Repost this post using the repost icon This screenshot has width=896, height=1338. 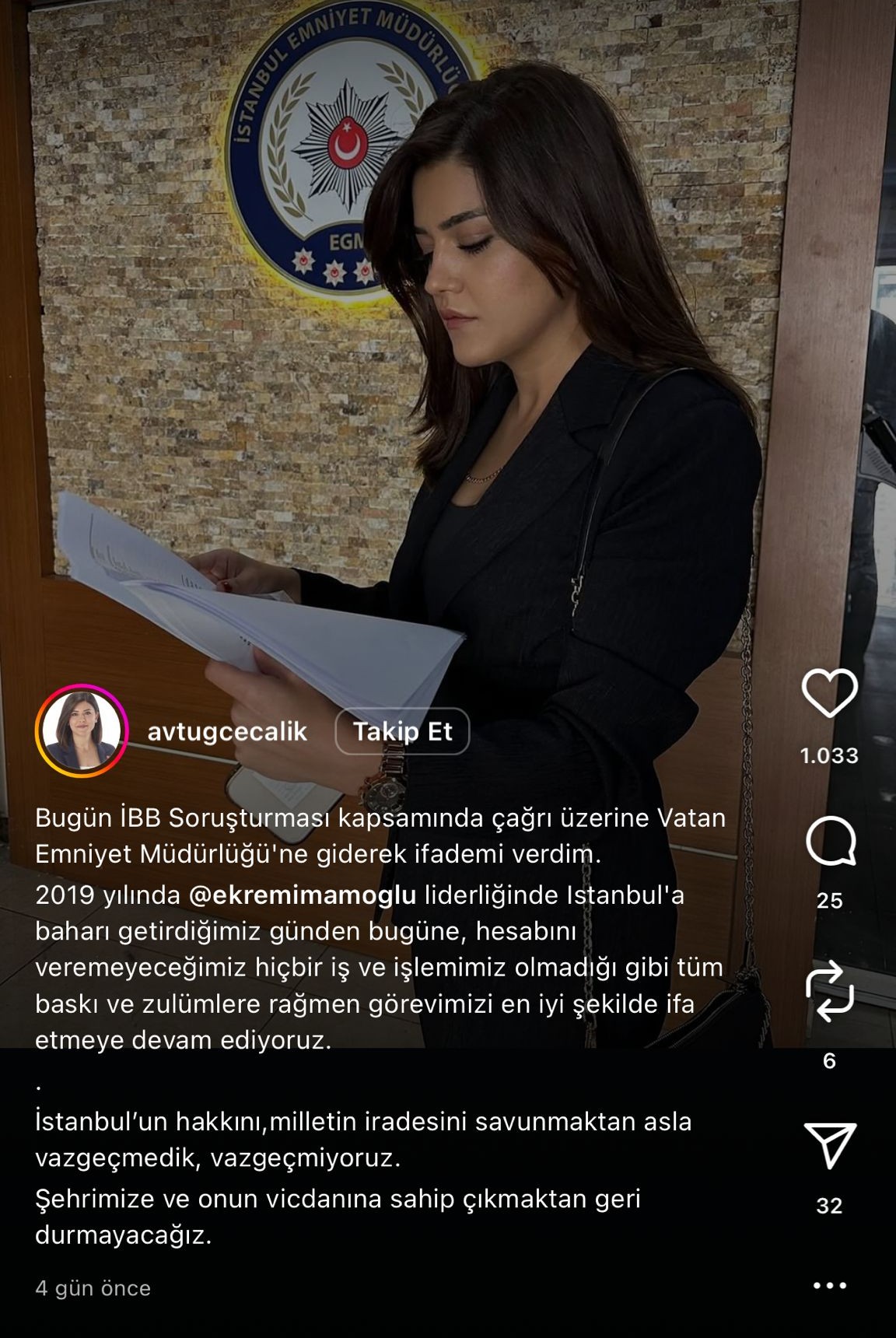(x=830, y=991)
